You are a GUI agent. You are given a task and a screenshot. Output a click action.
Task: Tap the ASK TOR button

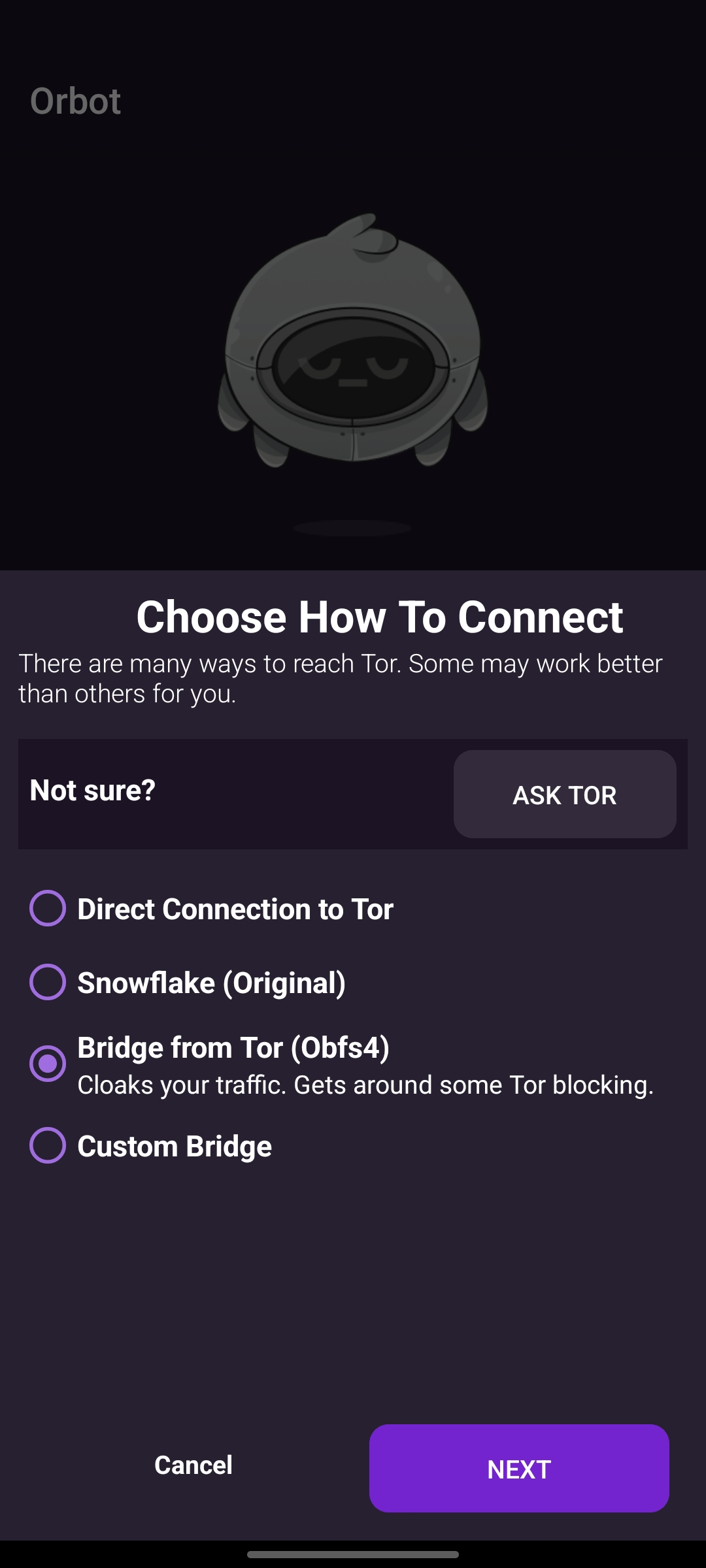[565, 794]
